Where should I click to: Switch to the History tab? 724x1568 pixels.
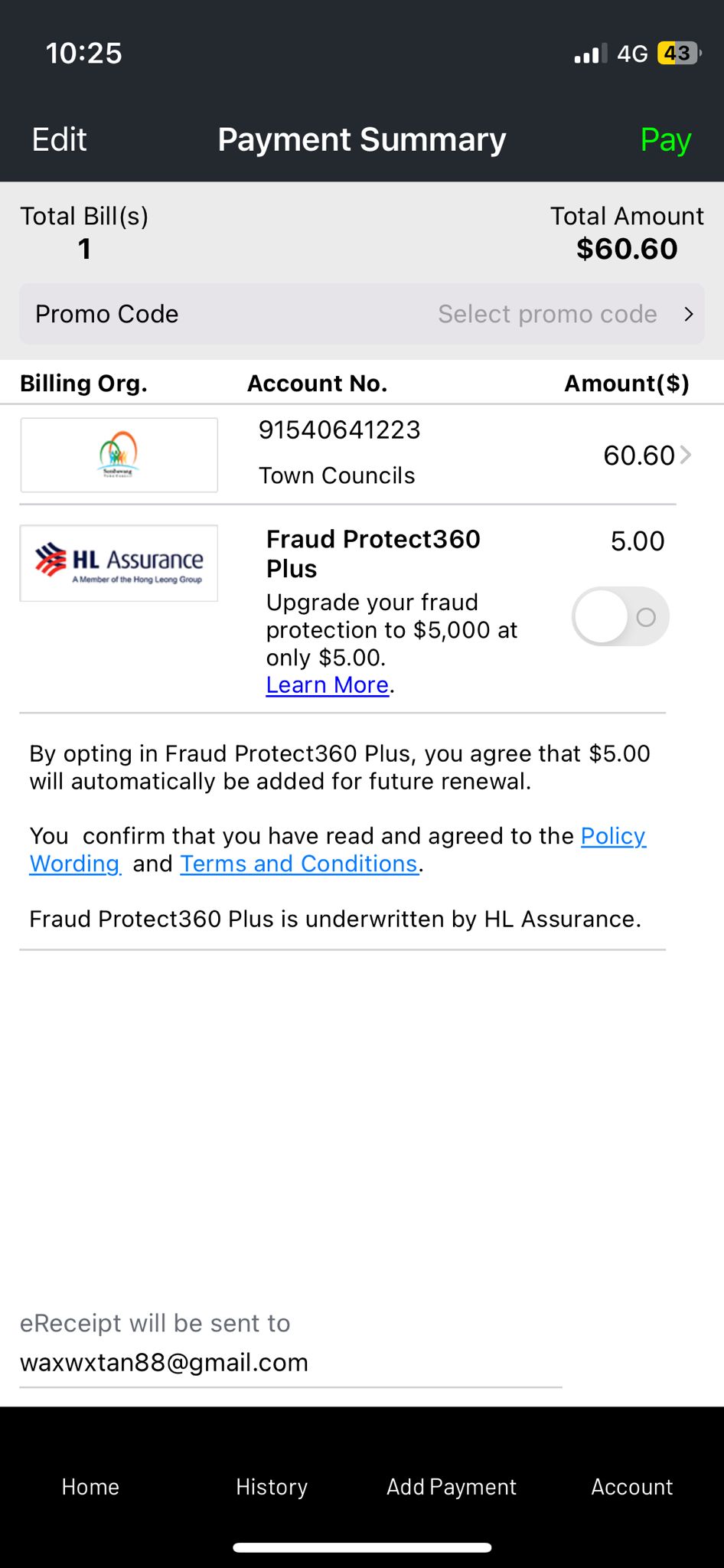click(272, 1487)
